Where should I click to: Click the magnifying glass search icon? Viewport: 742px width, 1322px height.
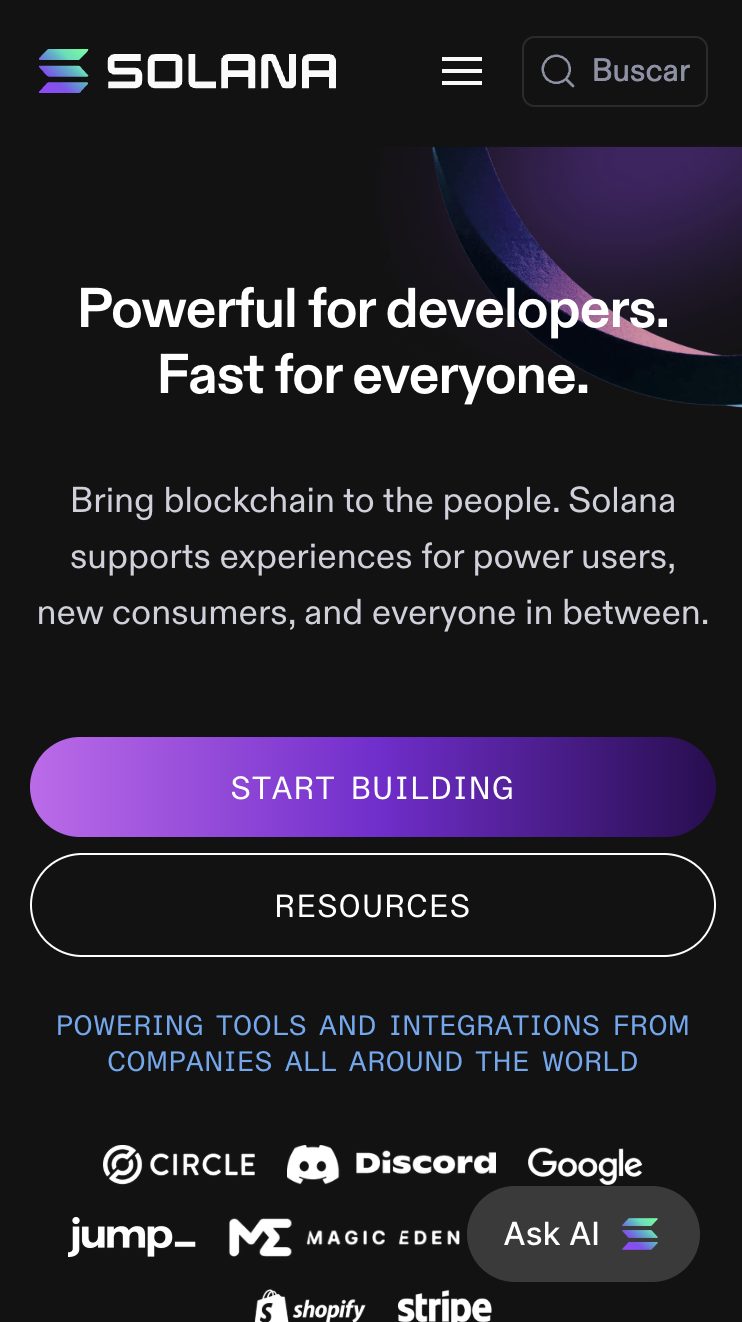pos(557,71)
